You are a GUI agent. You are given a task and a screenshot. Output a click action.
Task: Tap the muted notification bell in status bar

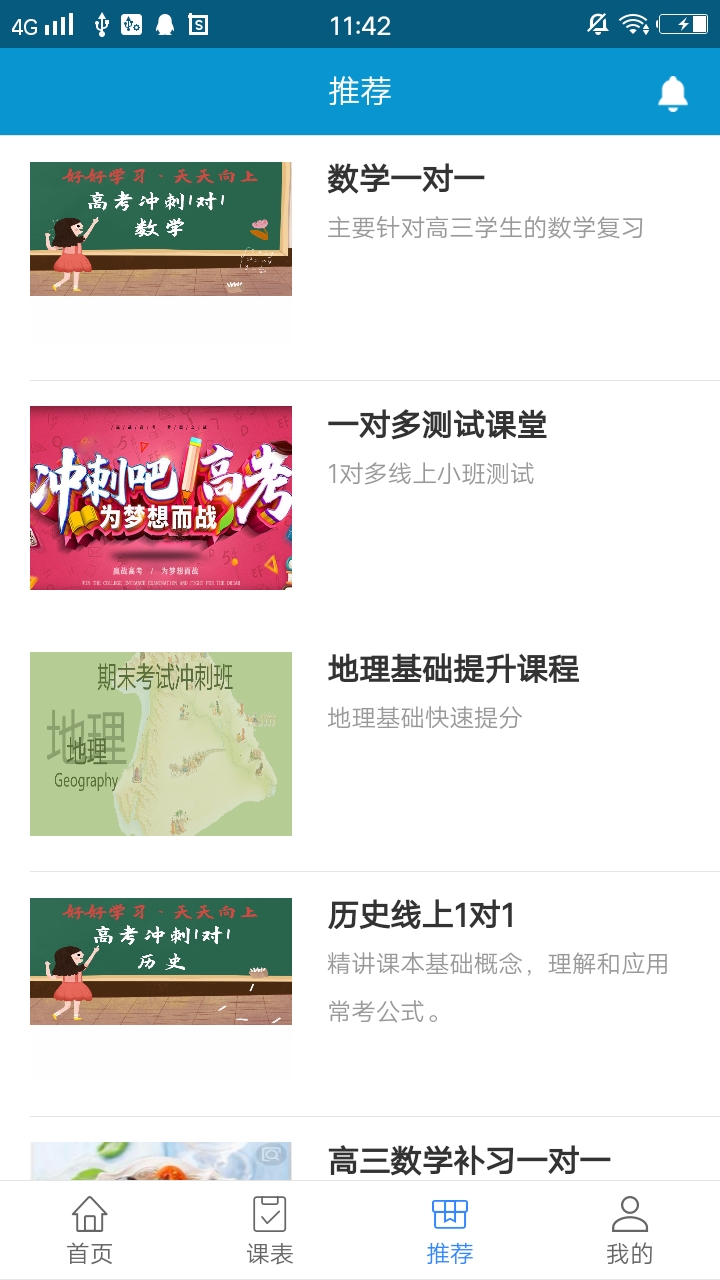tap(598, 25)
